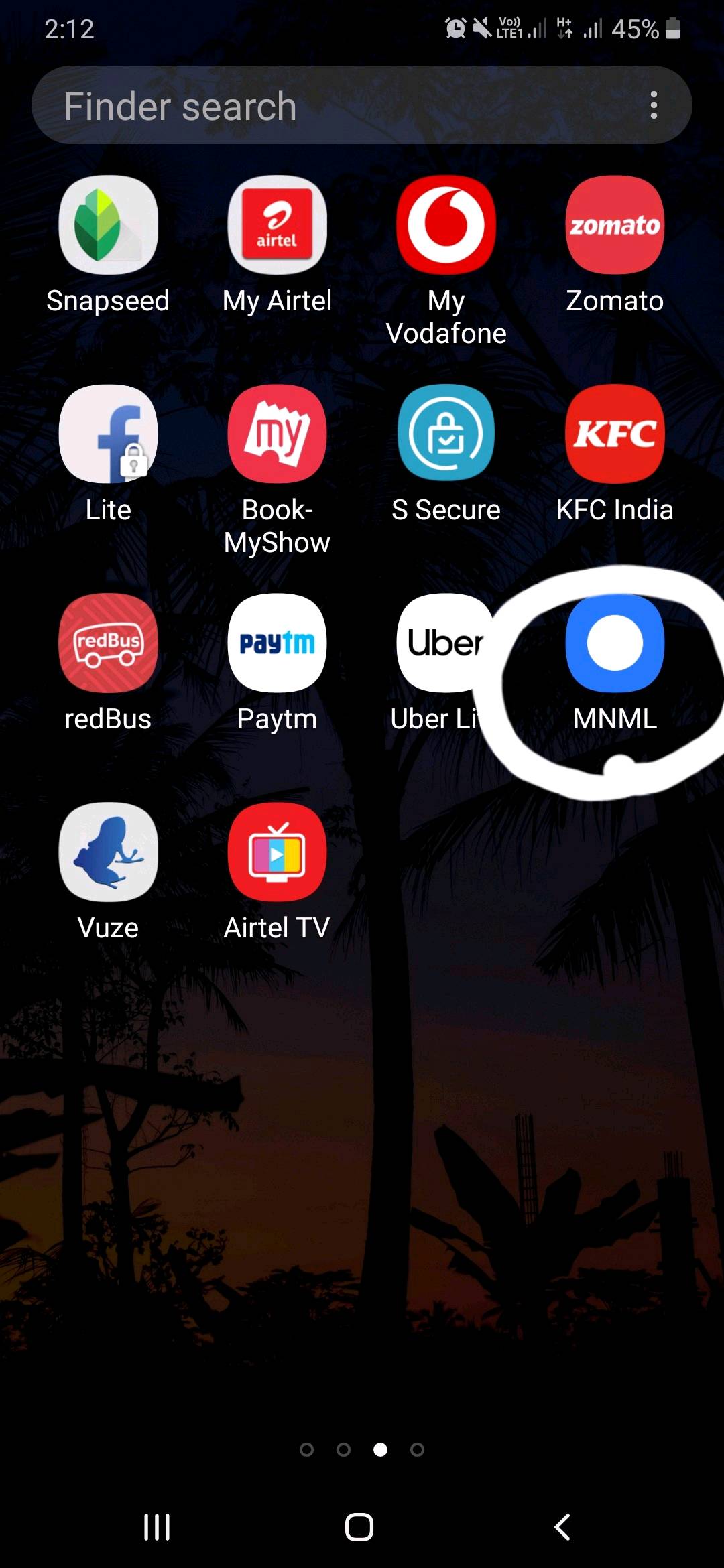Screen dimensions: 724x1568
Task: Open My Airtel app
Action: 277,225
